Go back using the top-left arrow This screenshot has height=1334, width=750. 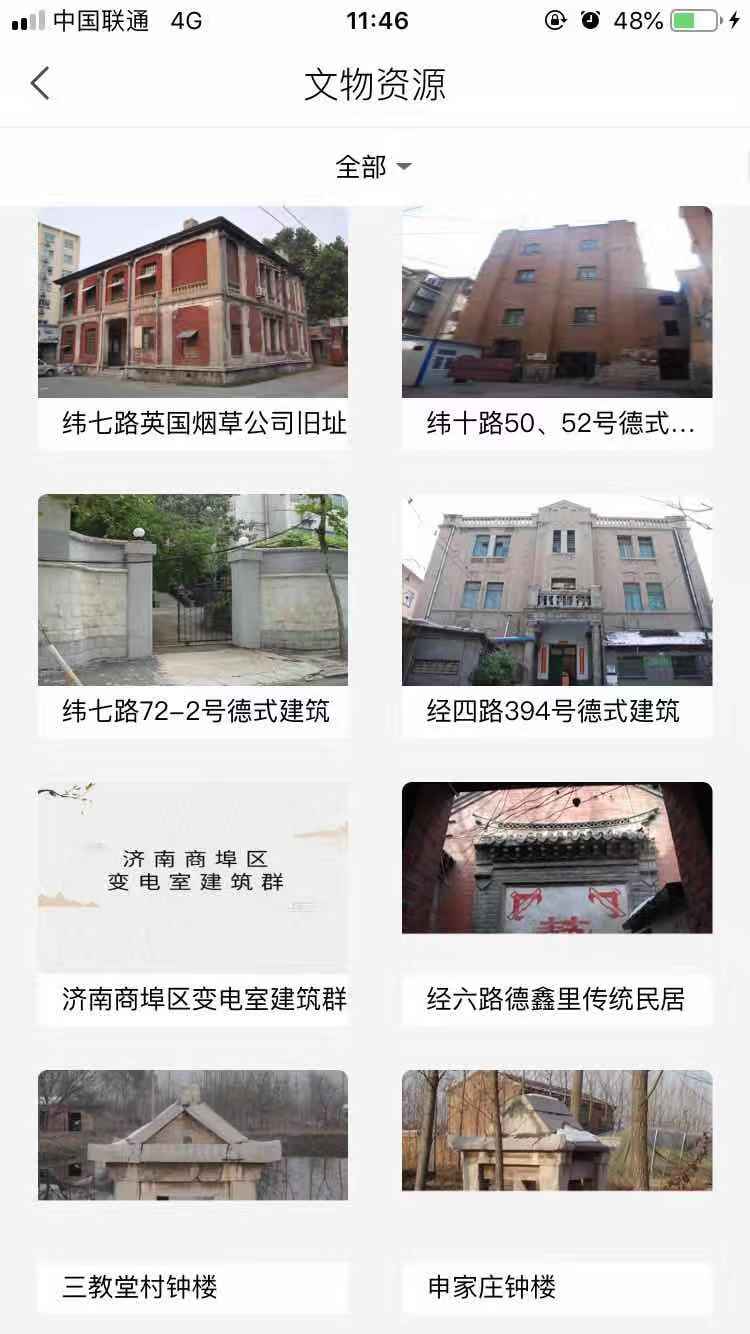(40, 84)
